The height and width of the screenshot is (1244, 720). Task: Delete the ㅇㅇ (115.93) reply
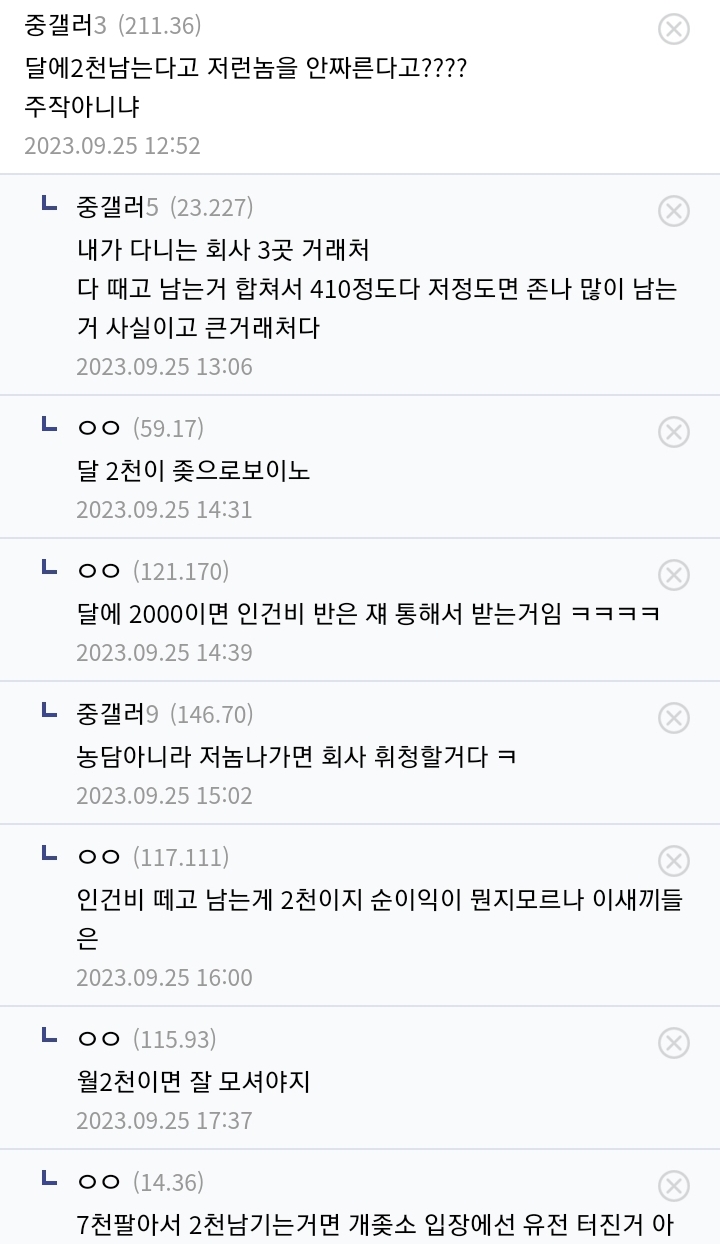coord(674,1043)
